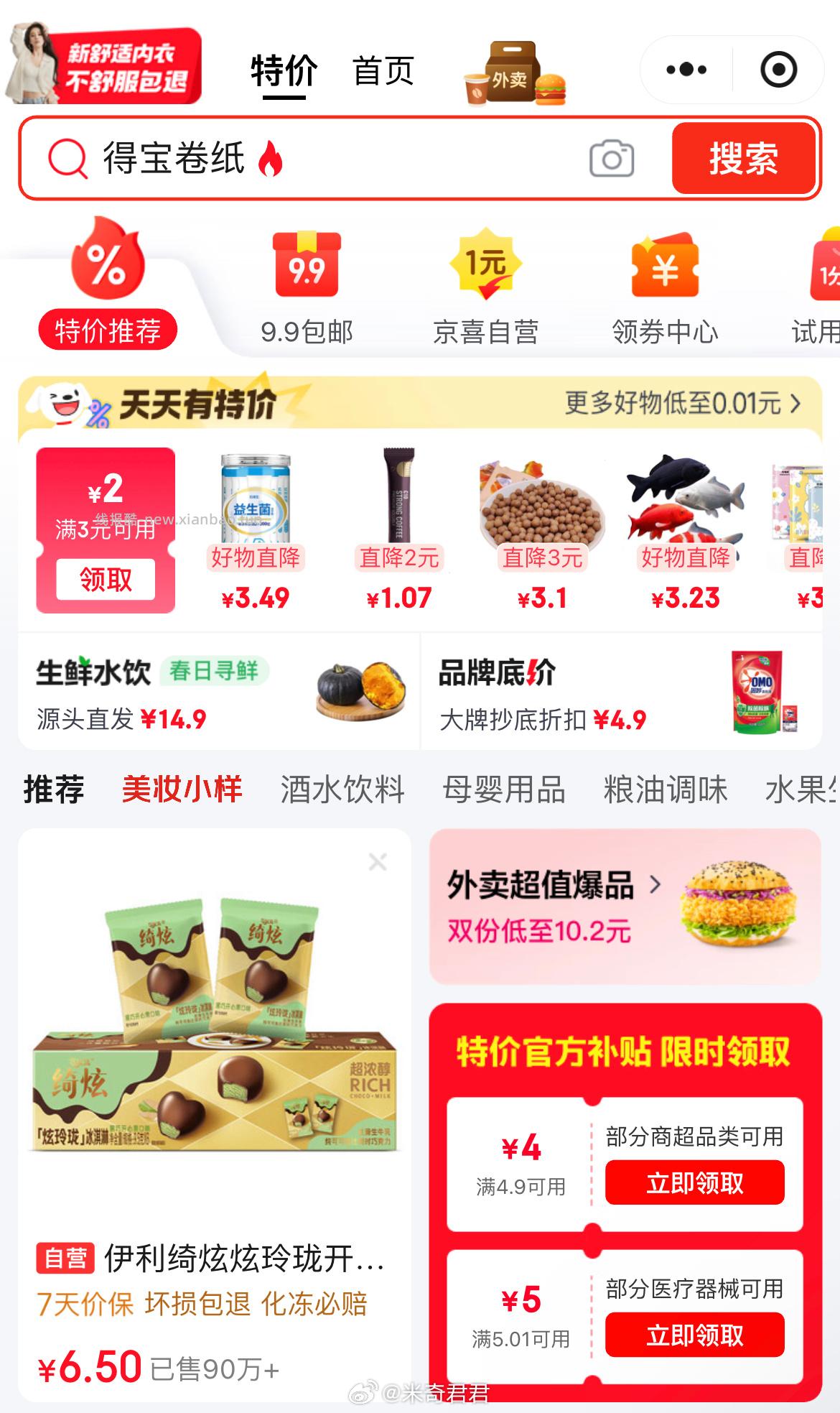This screenshot has height=1413, width=840.
Task: Click the magnifier icon in search bar
Action: pyautogui.click(x=66, y=158)
